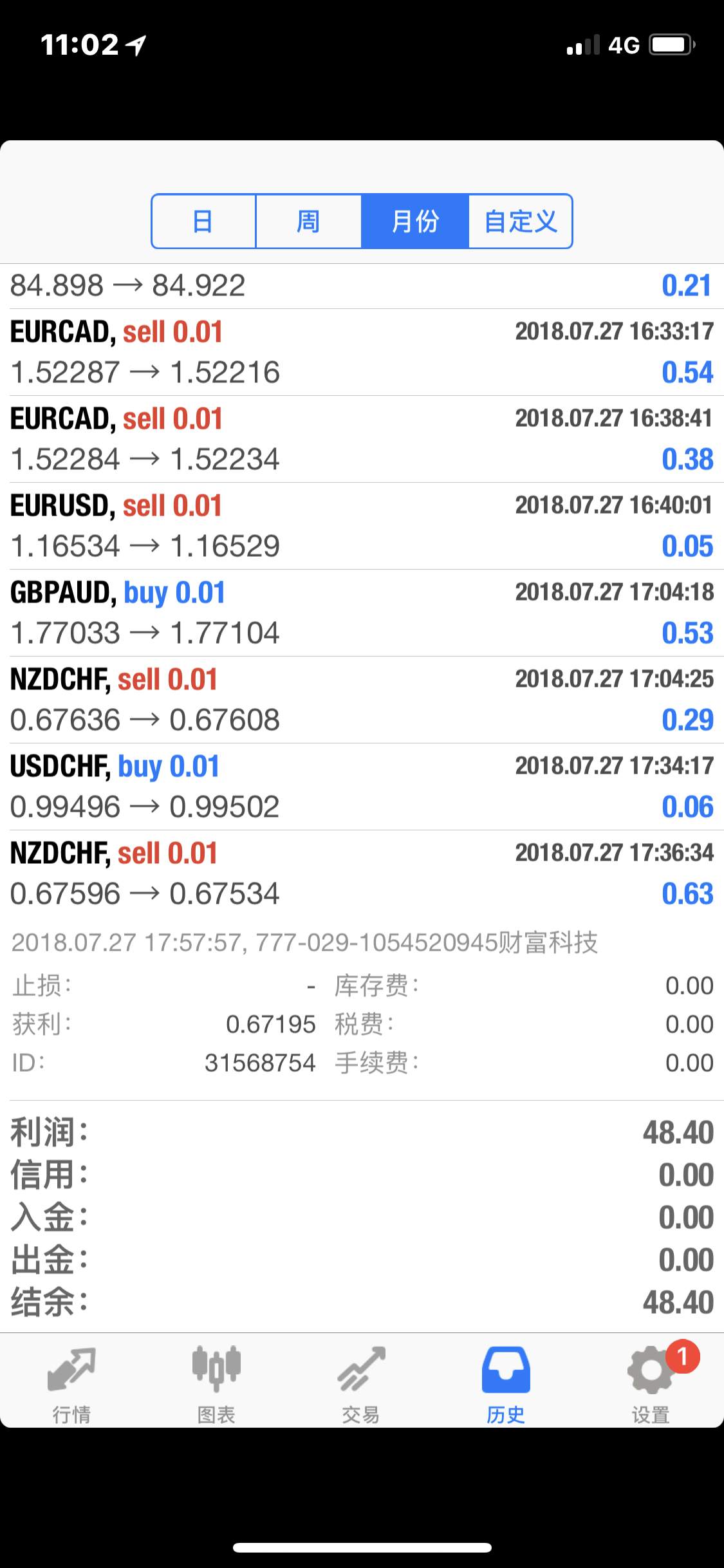Expand the EURCAD sell trade at 16:38:41
Viewport: 724px width, 1568px height.
click(362, 439)
